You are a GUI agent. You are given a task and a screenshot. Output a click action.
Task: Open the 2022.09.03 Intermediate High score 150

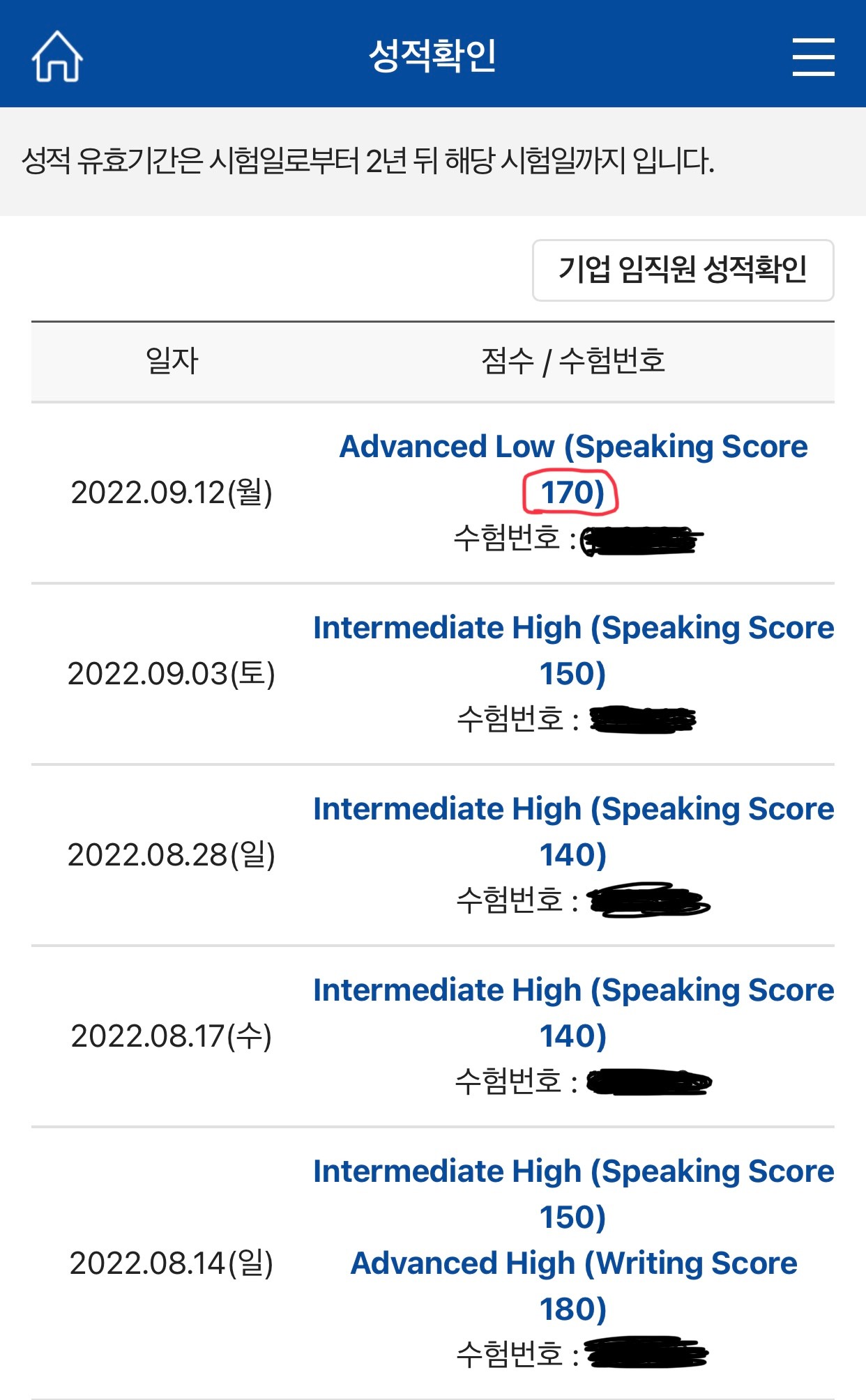coord(573,650)
